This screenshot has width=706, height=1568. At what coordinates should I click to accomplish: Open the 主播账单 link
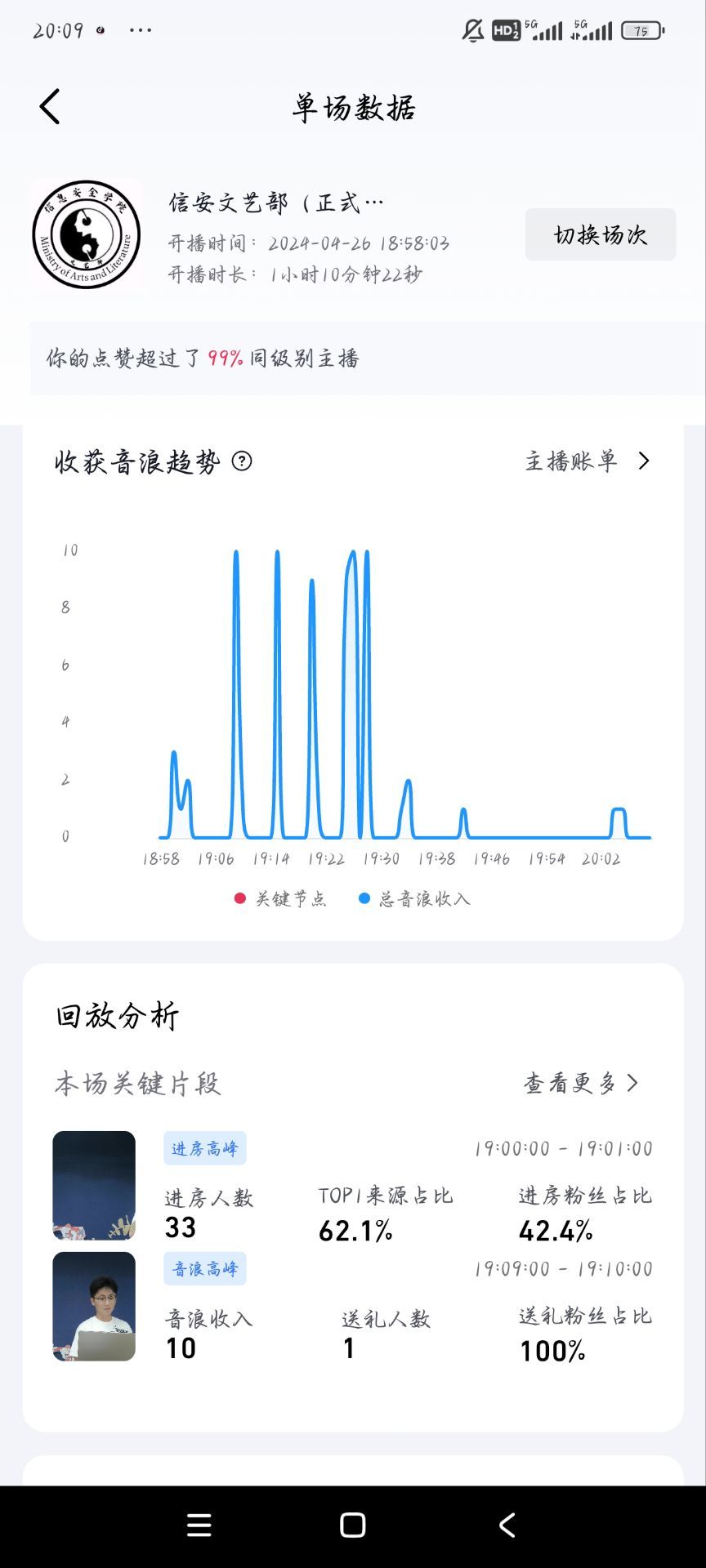coord(587,461)
